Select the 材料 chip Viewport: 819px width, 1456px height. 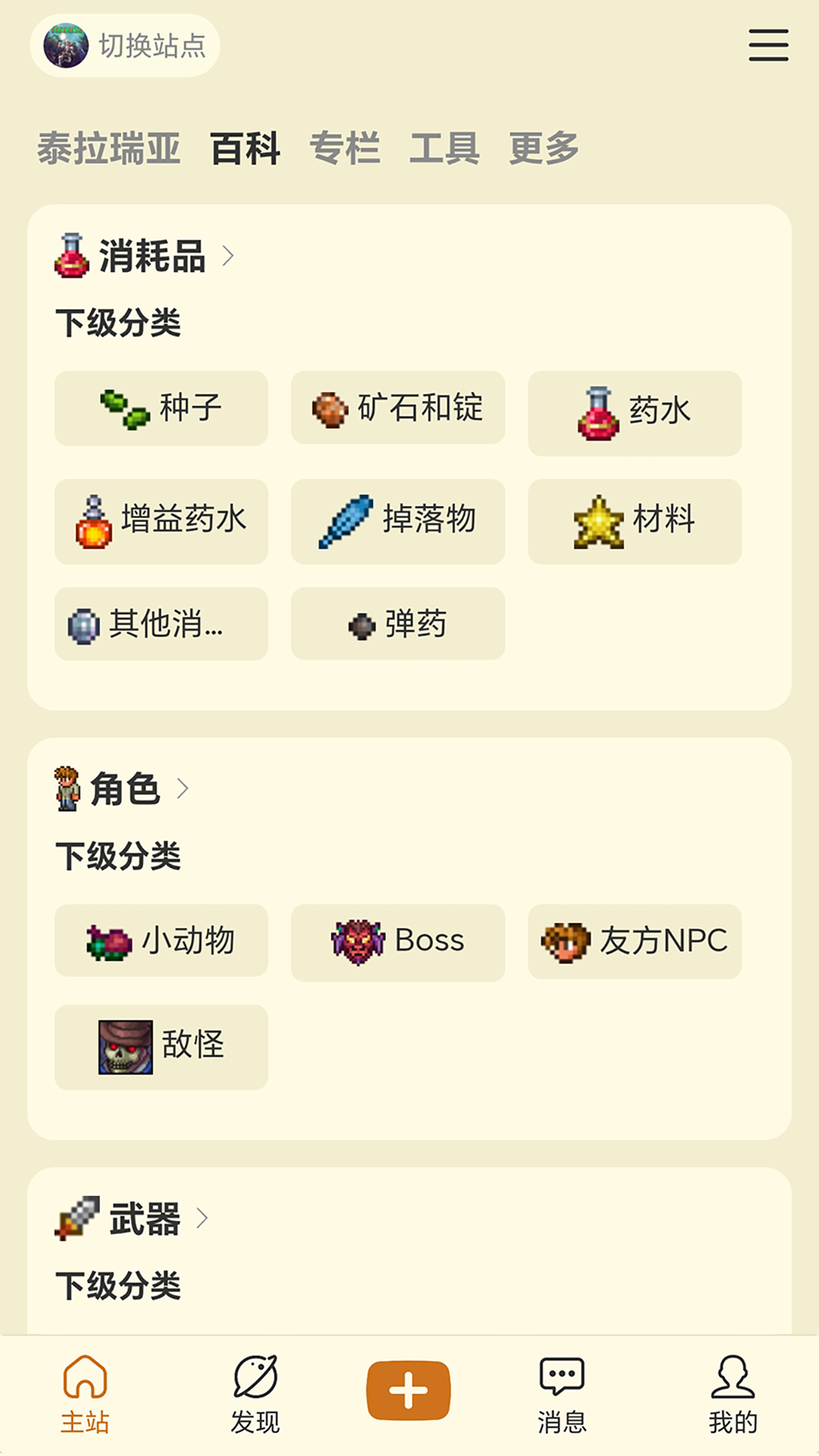[634, 521]
